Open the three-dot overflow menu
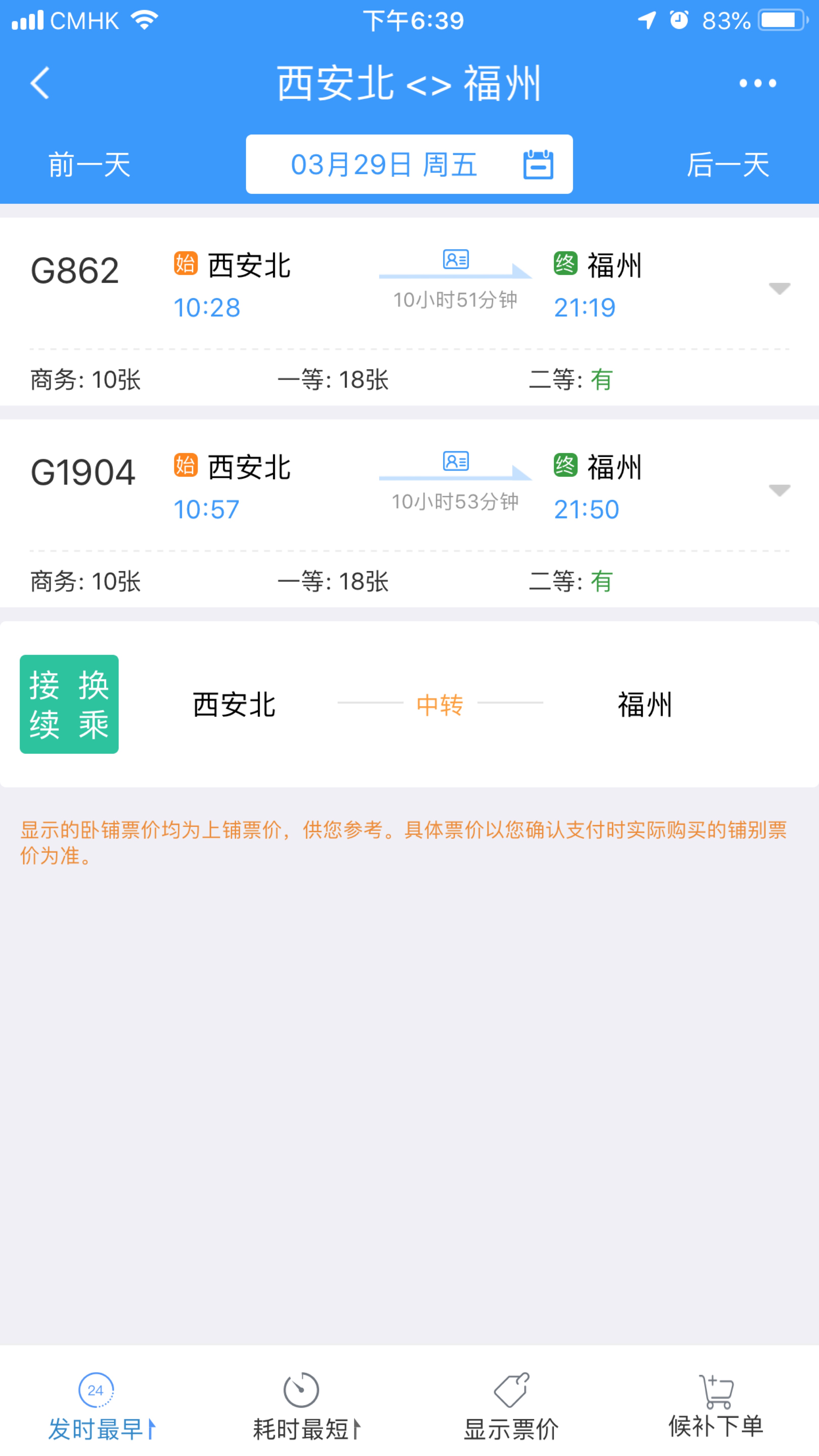The width and height of the screenshot is (819, 1456). [x=757, y=84]
